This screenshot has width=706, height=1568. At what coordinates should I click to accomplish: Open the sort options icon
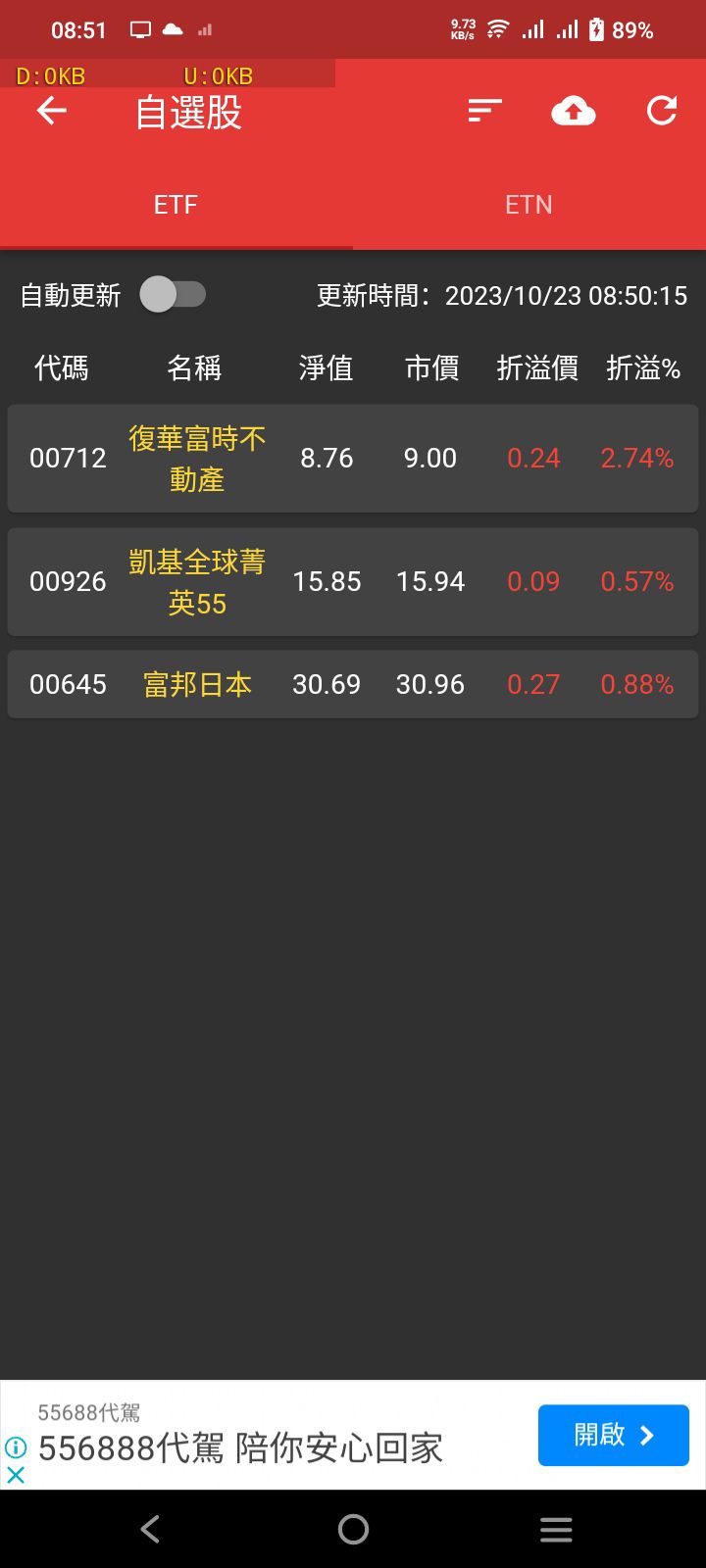pyautogui.click(x=483, y=111)
